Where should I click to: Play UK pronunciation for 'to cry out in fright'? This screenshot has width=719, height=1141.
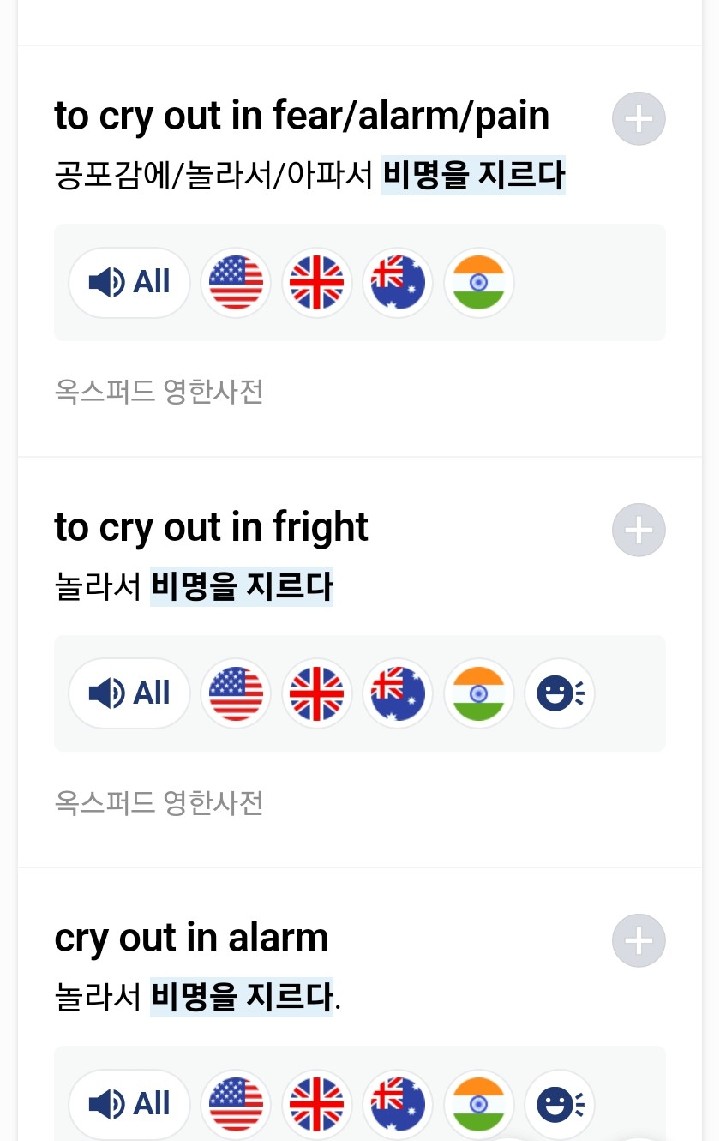point(317,693)
